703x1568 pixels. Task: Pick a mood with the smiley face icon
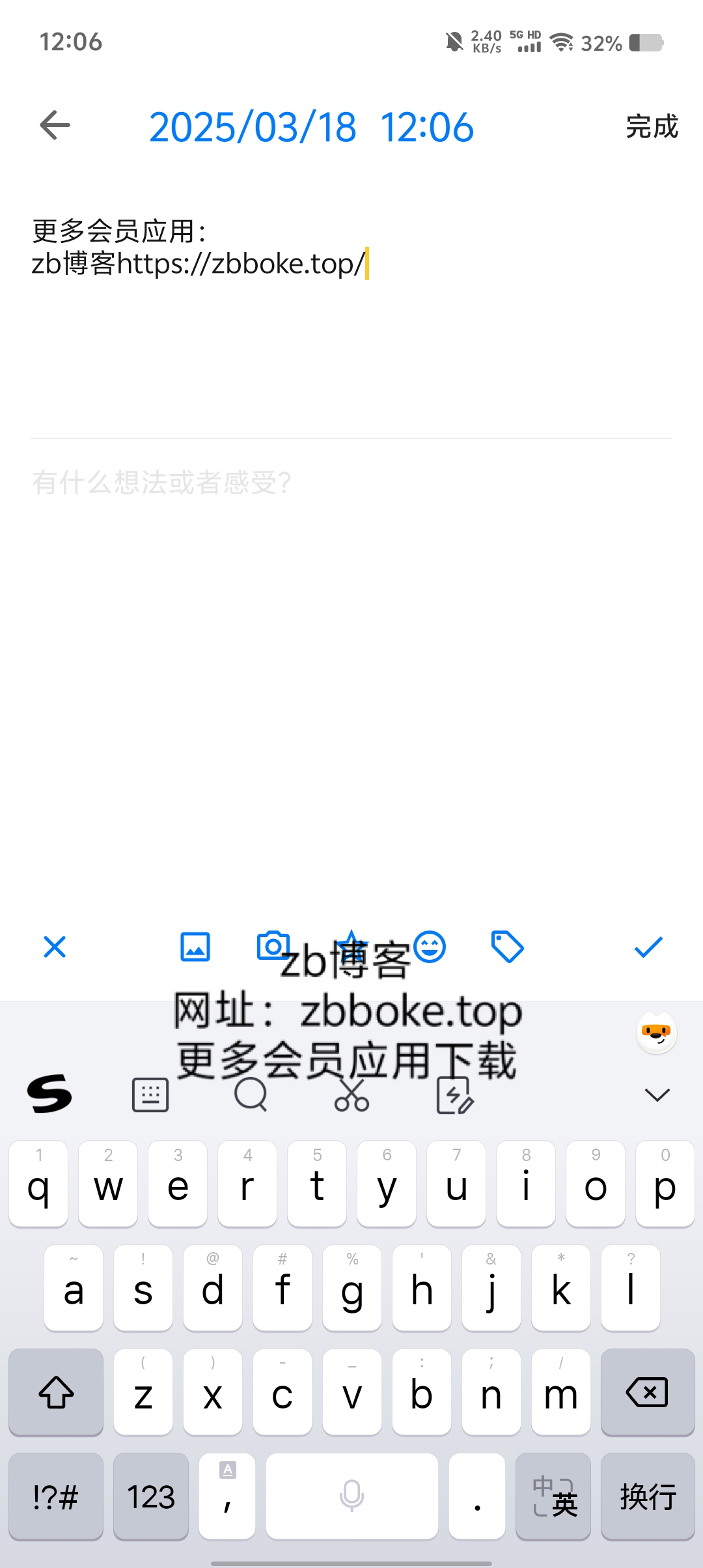(430, 947)
